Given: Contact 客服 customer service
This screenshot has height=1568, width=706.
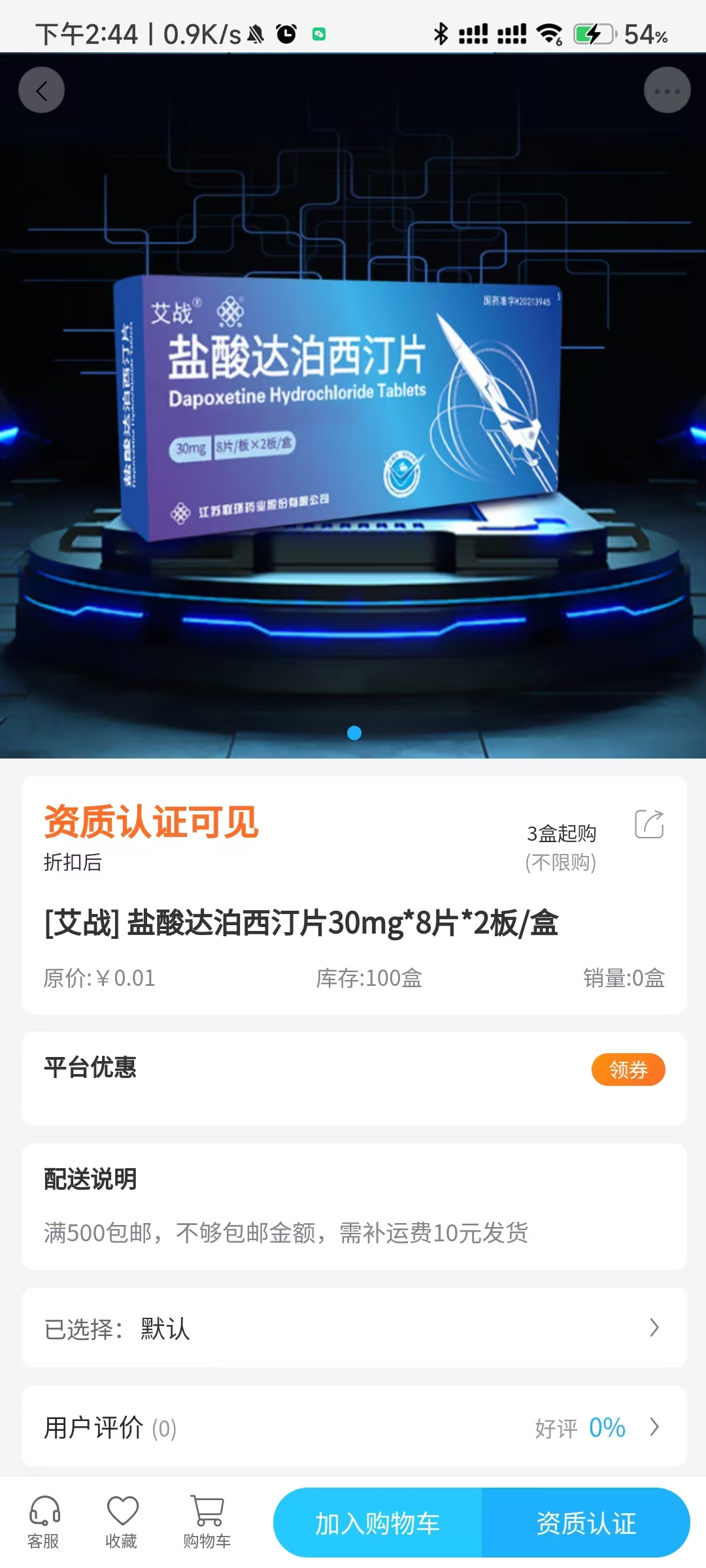Looking at the screenshot, I should click(x=44, y=1522).
